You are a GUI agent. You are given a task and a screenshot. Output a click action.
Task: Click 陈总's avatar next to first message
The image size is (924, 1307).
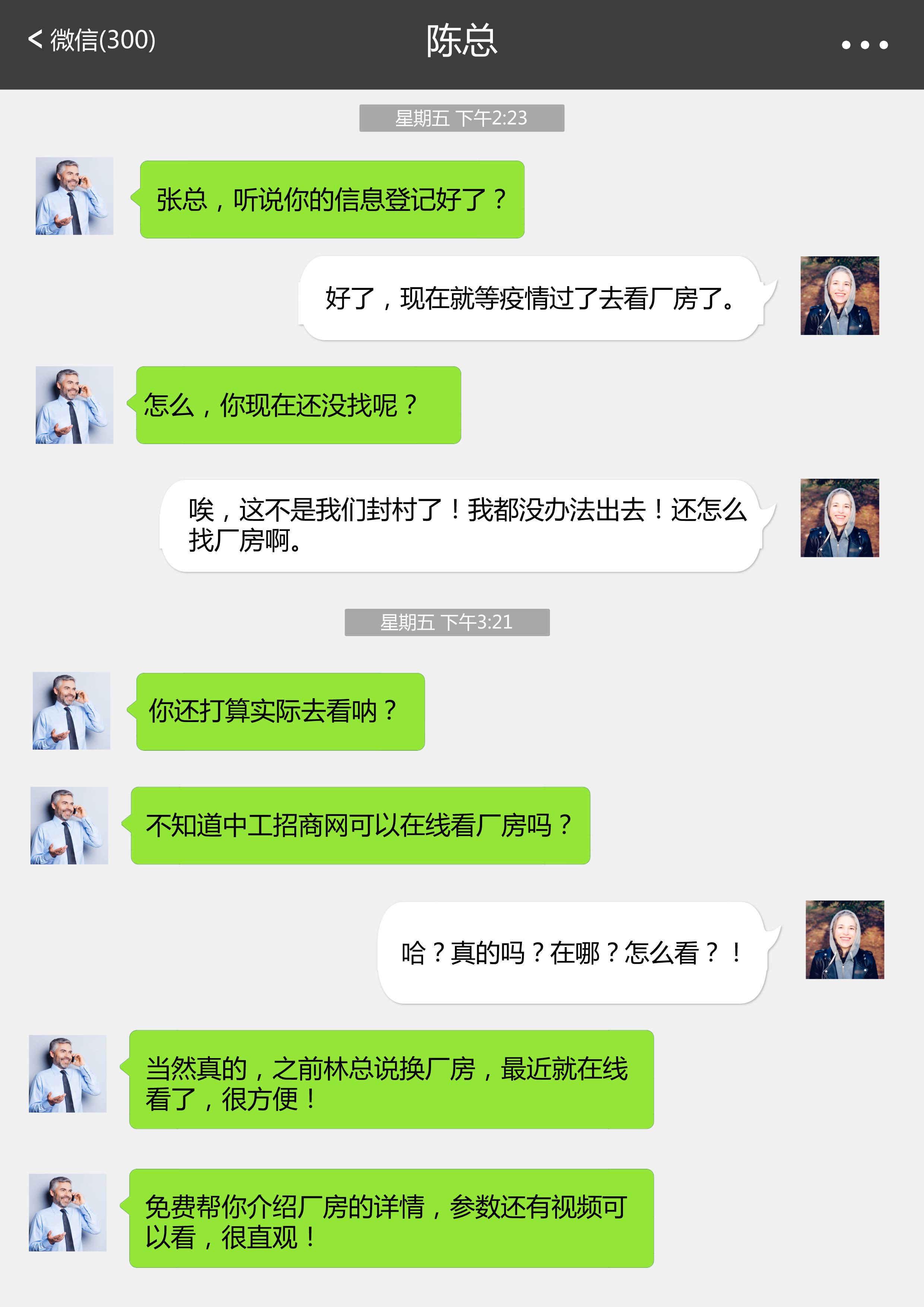coord(74,197)
